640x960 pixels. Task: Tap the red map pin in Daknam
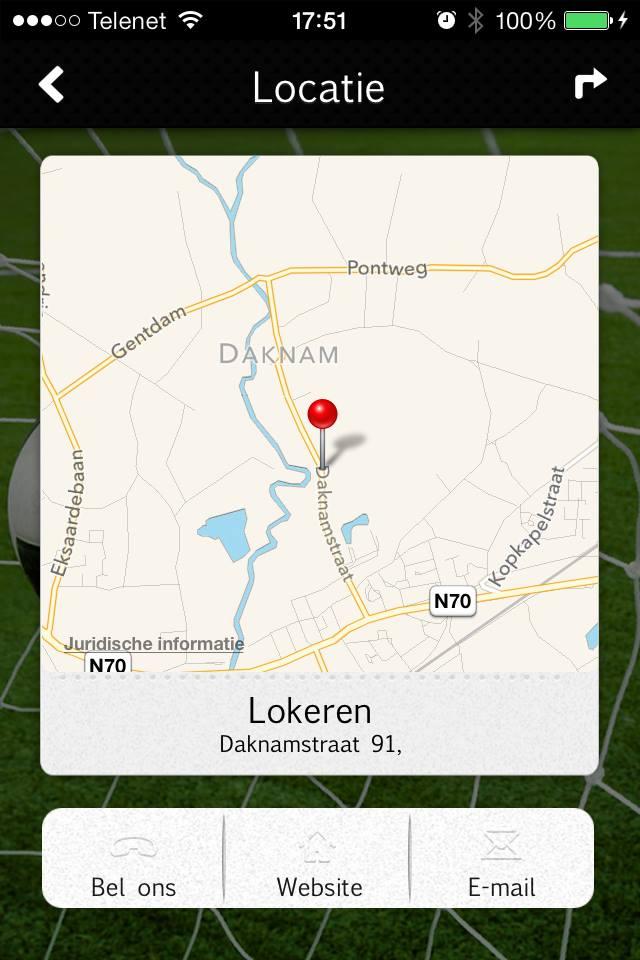(322, 414)
